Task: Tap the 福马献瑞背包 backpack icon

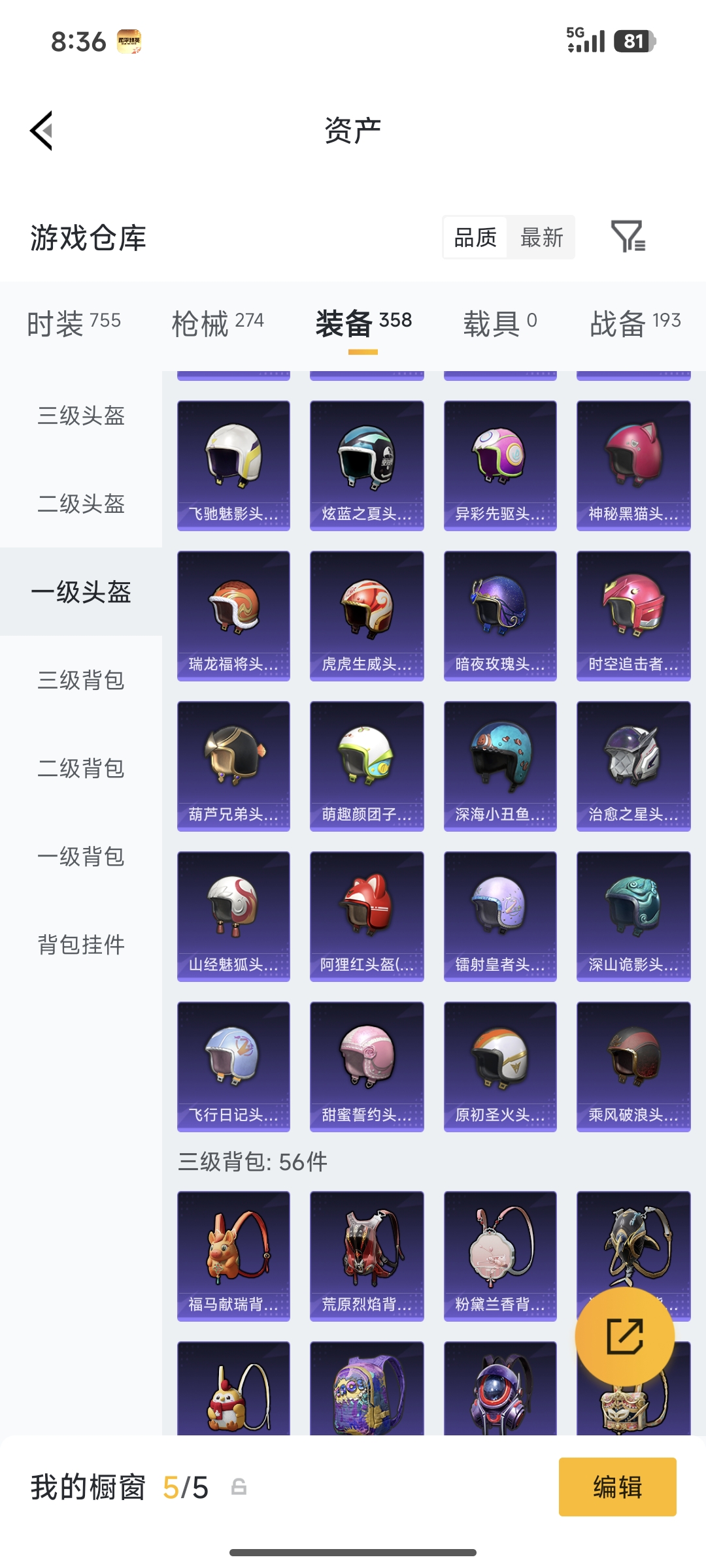Action: [233, 1251]
